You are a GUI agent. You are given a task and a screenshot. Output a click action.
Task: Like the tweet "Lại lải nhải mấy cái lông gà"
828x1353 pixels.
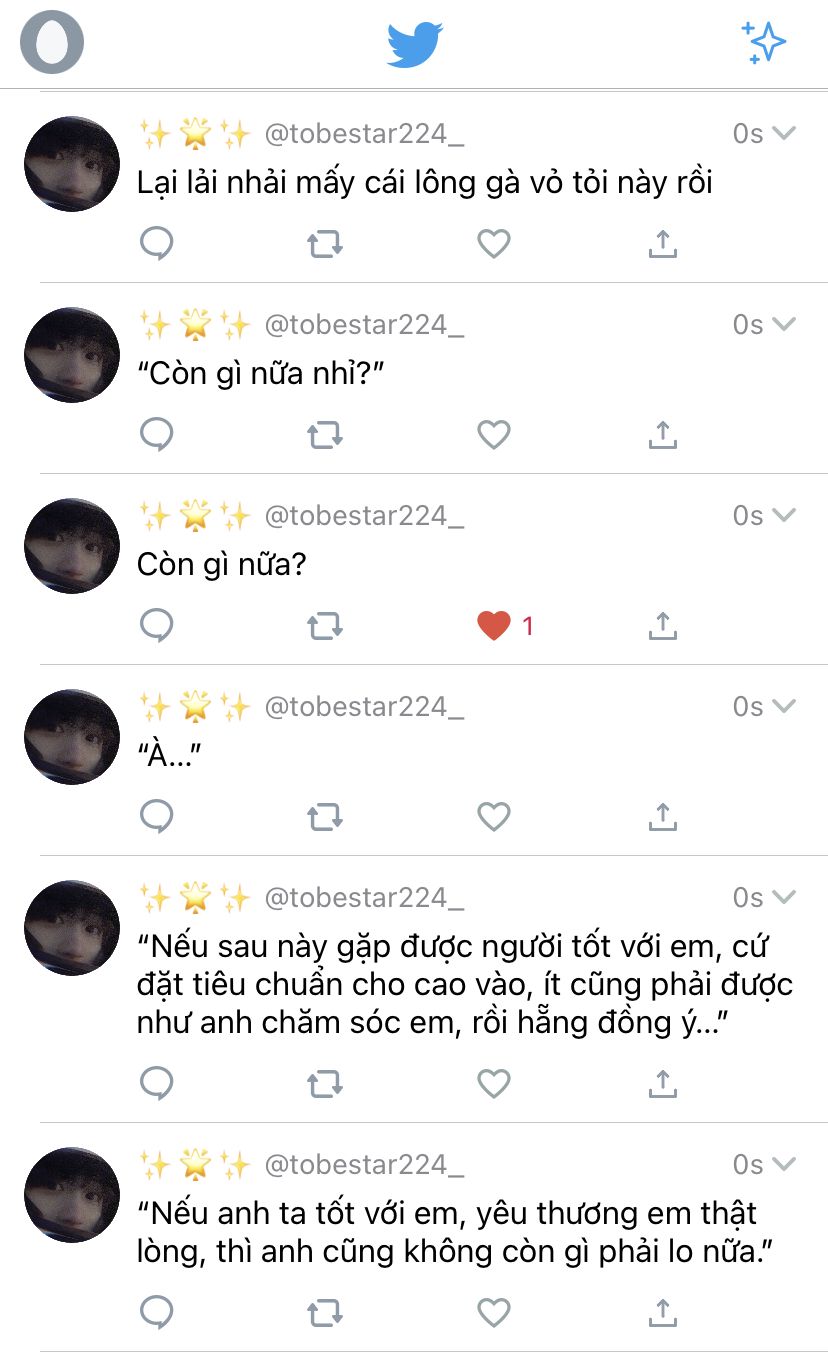click(x=494, y=243)
